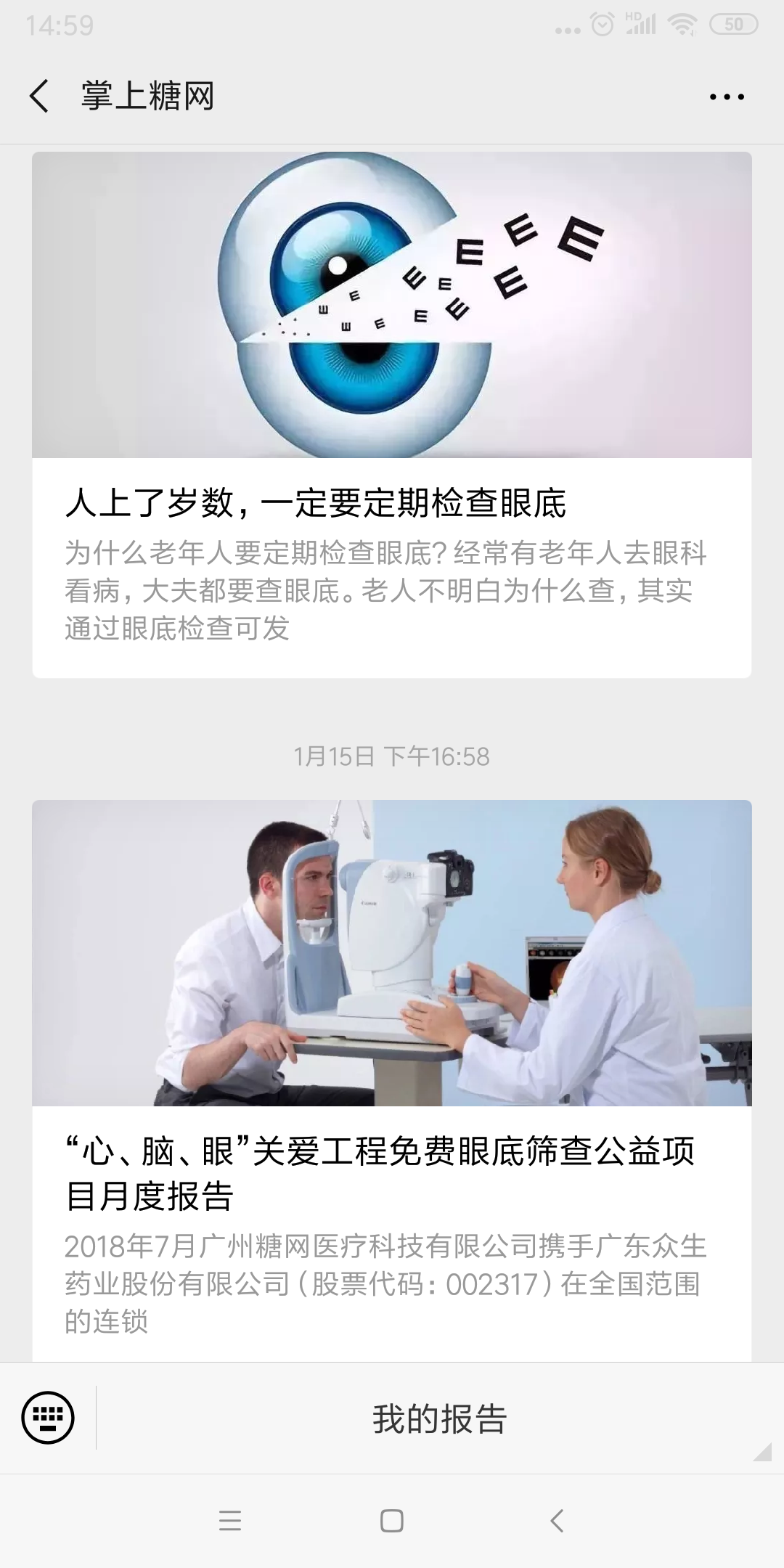
Task: Open the three-dot overflow menu
Action: 727,97
